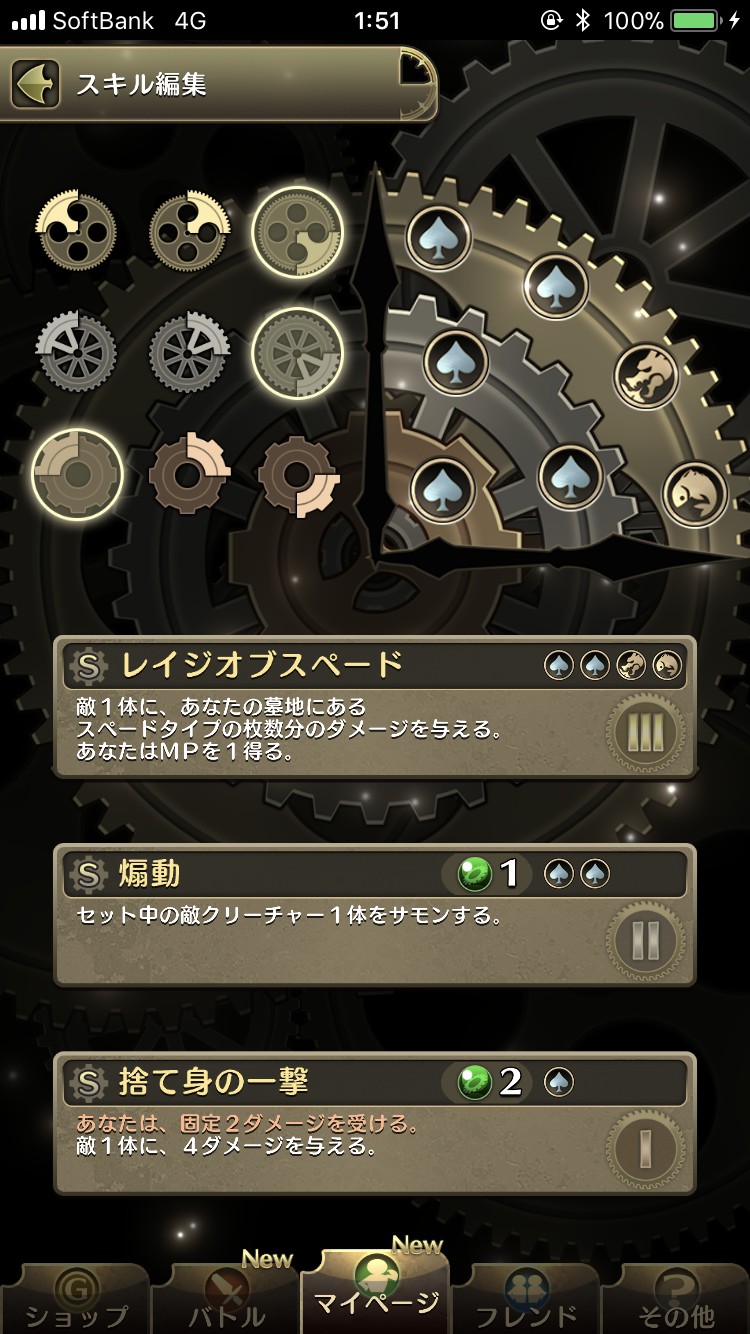This screenshot has height=1334, width=750.
Task: Select the highlighted silver gear in middle row
Action: tap(297, 352)
